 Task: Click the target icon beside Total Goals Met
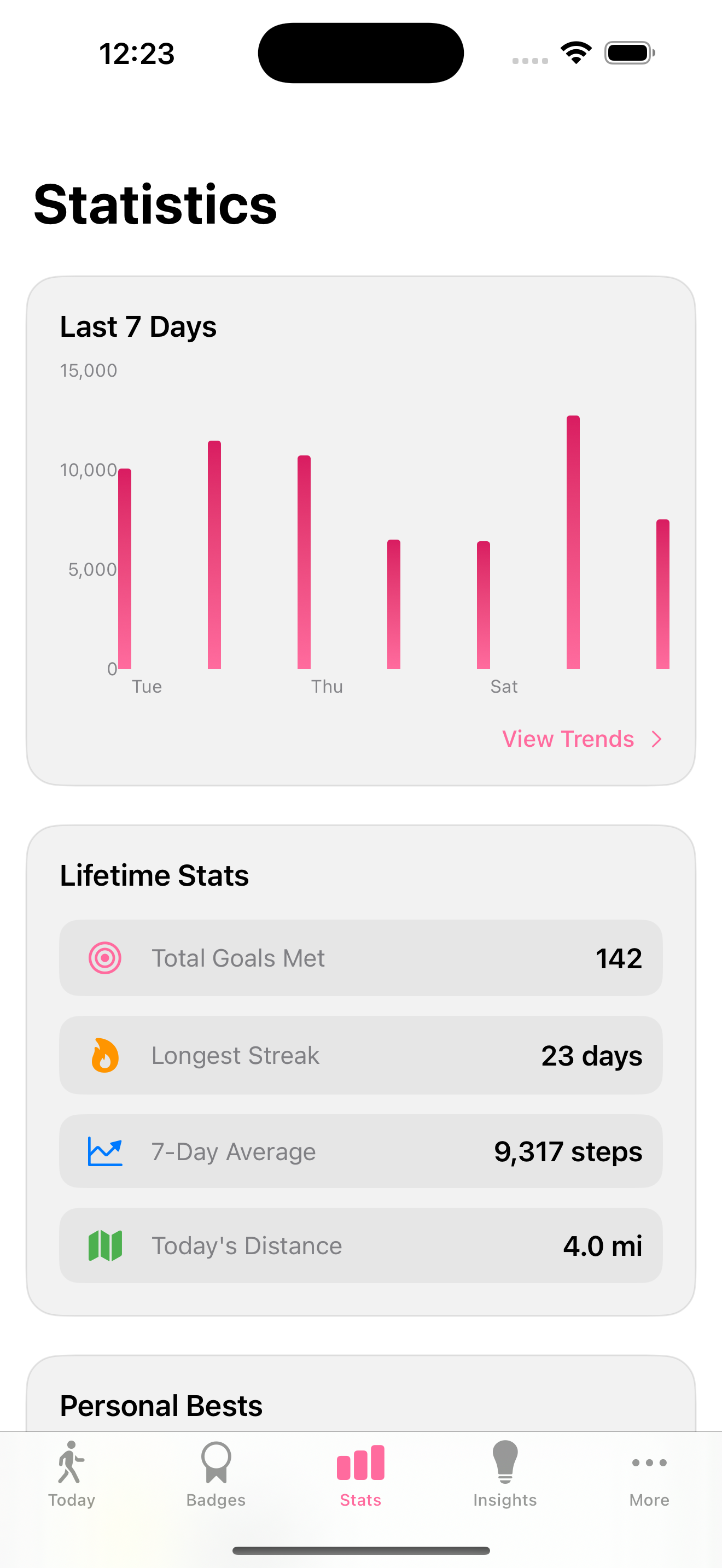point(104,957)
